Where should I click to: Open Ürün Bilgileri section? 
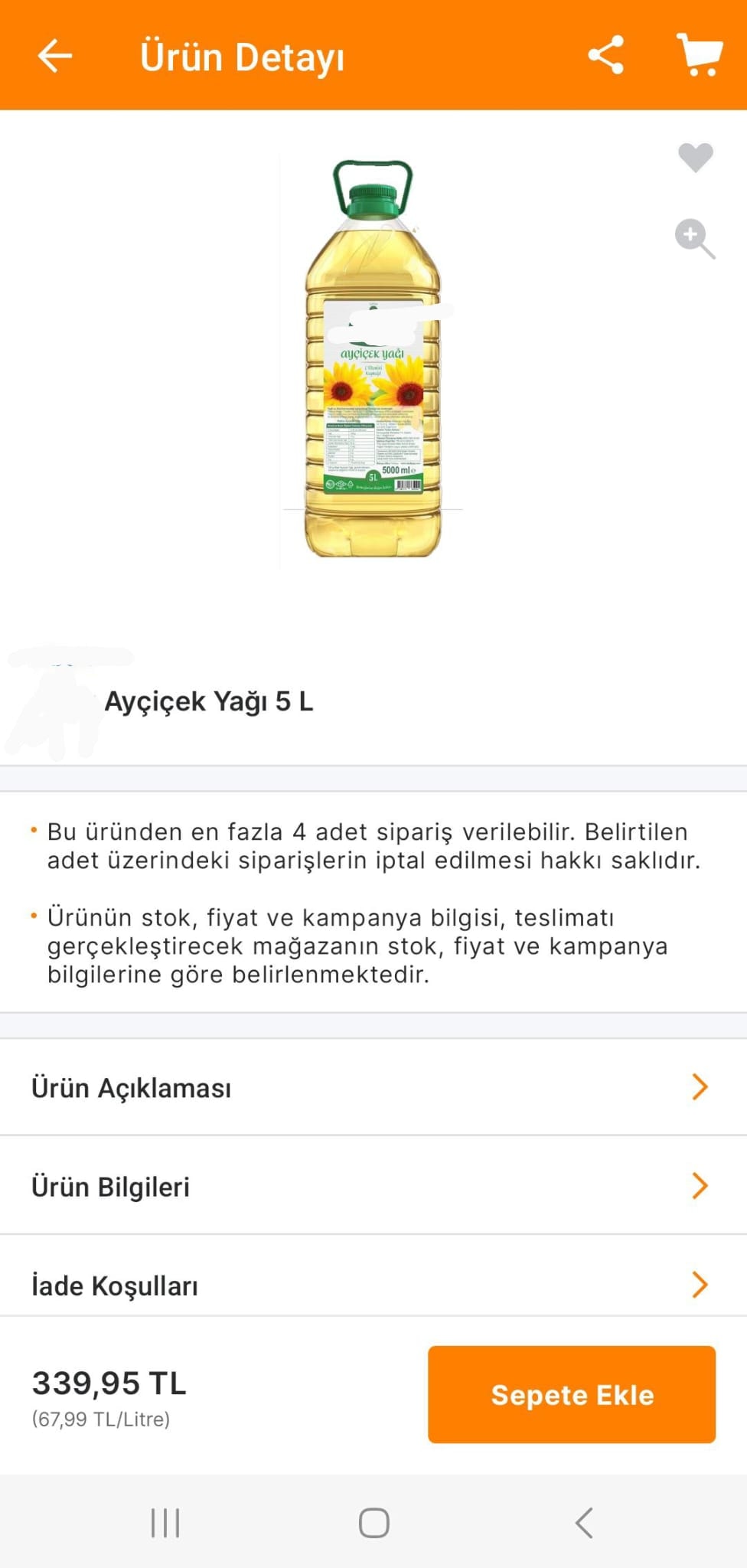373,1186
